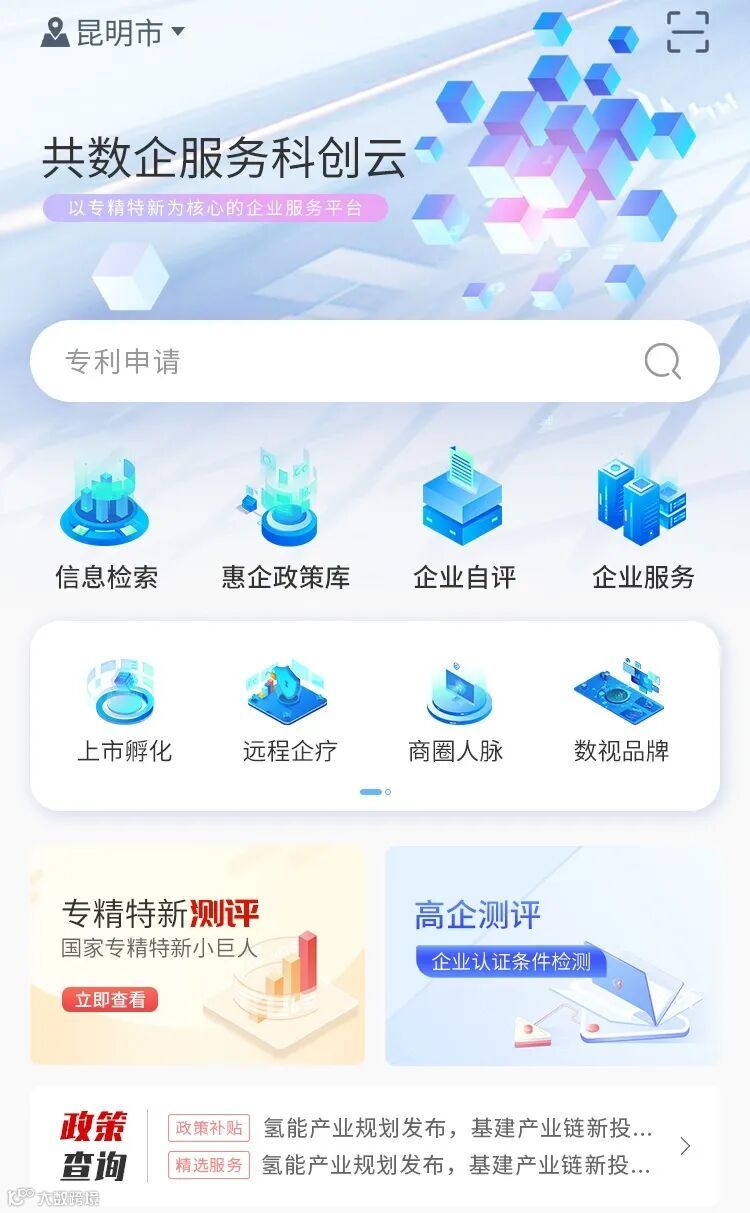Image resolution: width=750 pixels, height=1213 pixels.
Task: Open the QR scan icon
Action: (688, 32)
